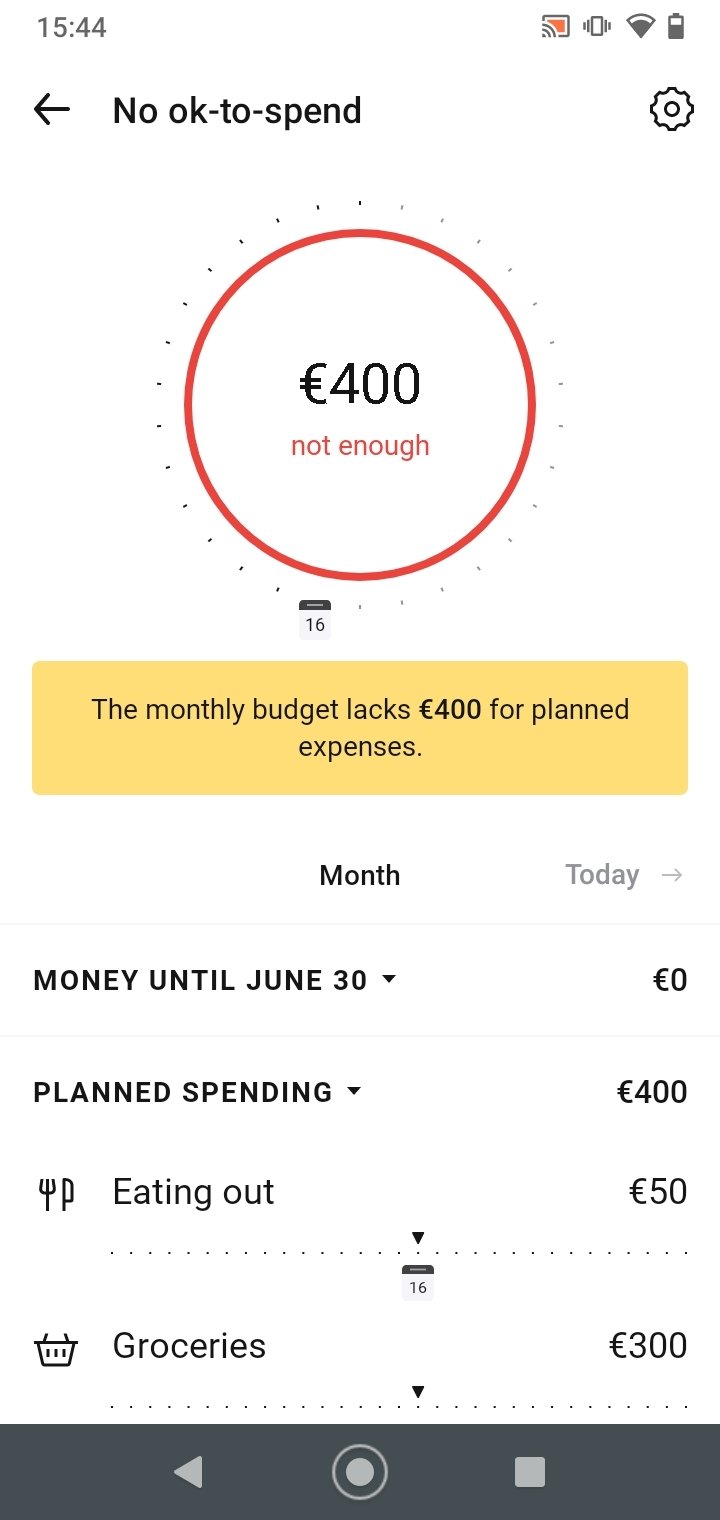Open the Eating out budget row
This screenshot has height=1520, width=720.
click(360, 1192)
